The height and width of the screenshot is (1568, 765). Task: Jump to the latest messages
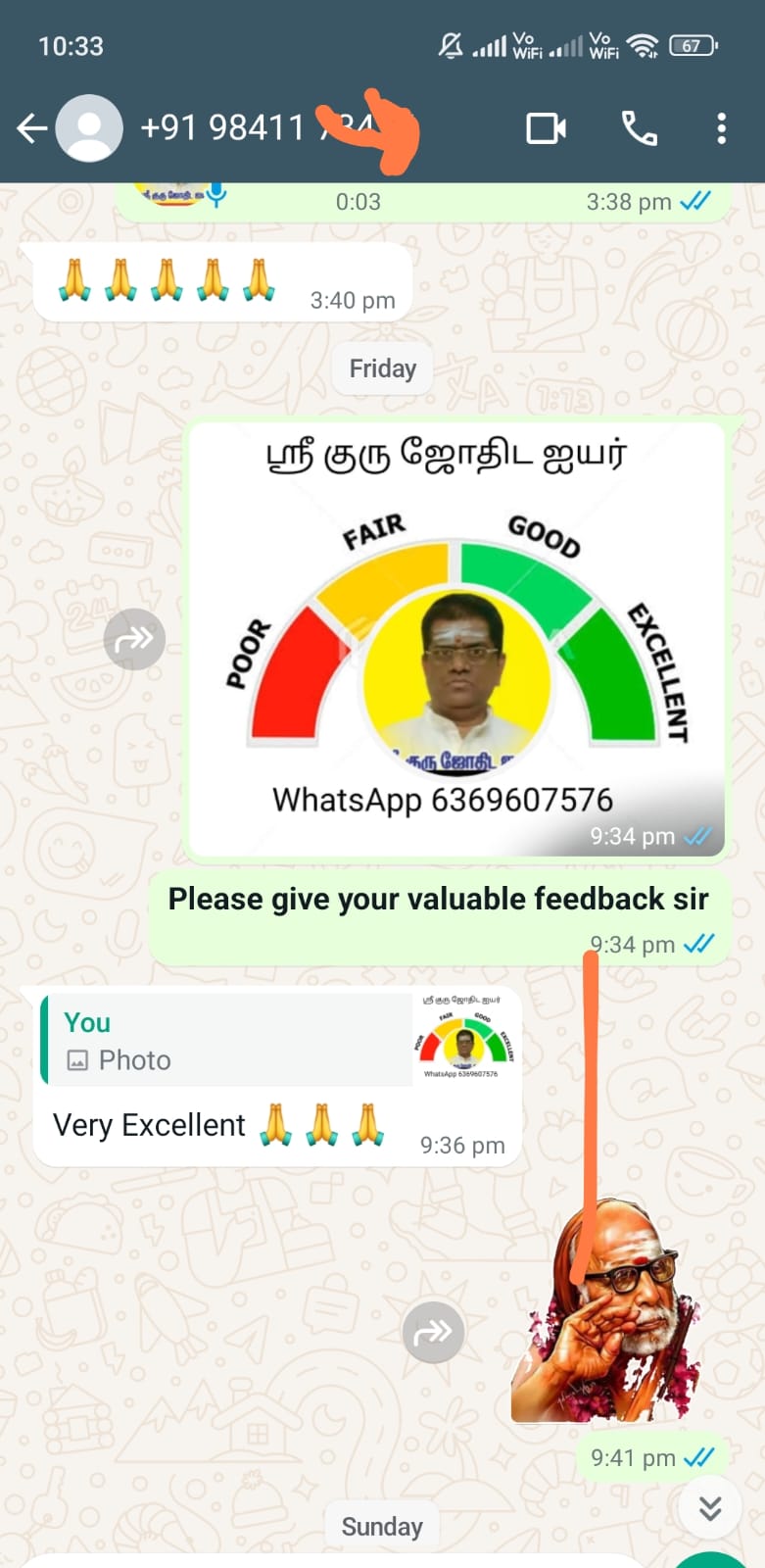click(x=710, y=1508)
